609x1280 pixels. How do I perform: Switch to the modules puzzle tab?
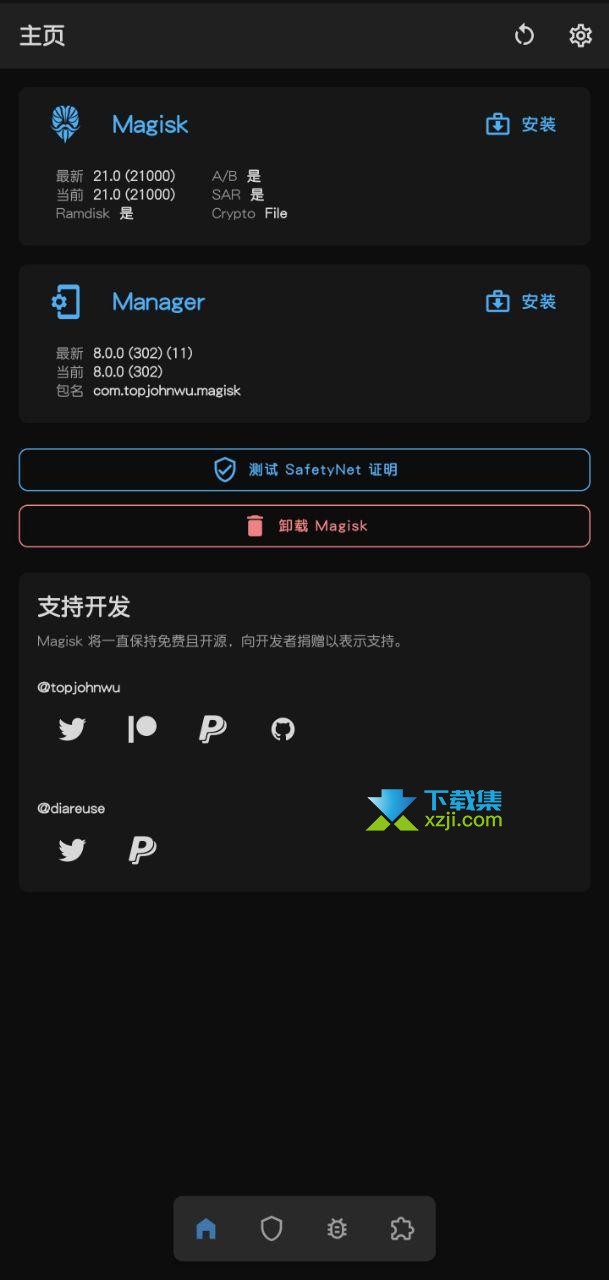coord(402,1229)
